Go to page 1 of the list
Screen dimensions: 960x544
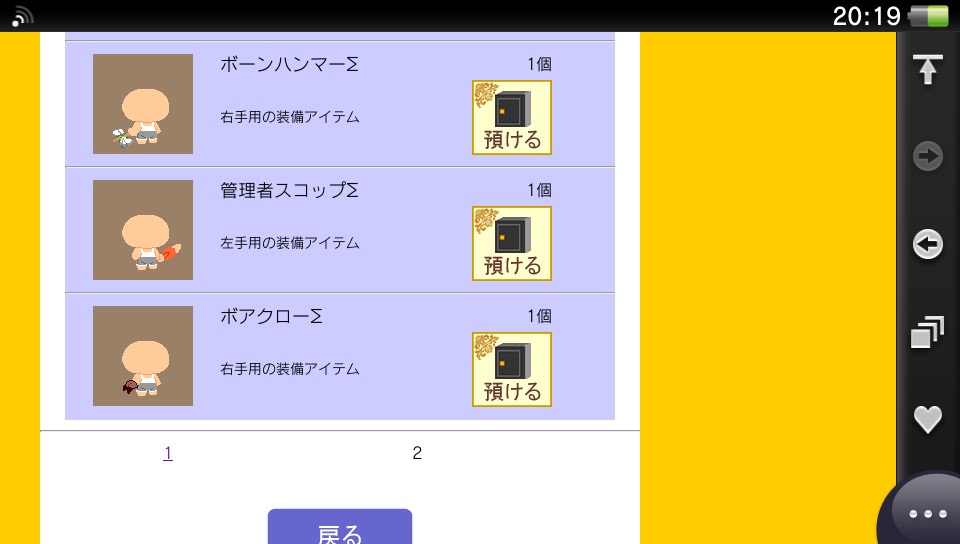click(x=168, y=454)
